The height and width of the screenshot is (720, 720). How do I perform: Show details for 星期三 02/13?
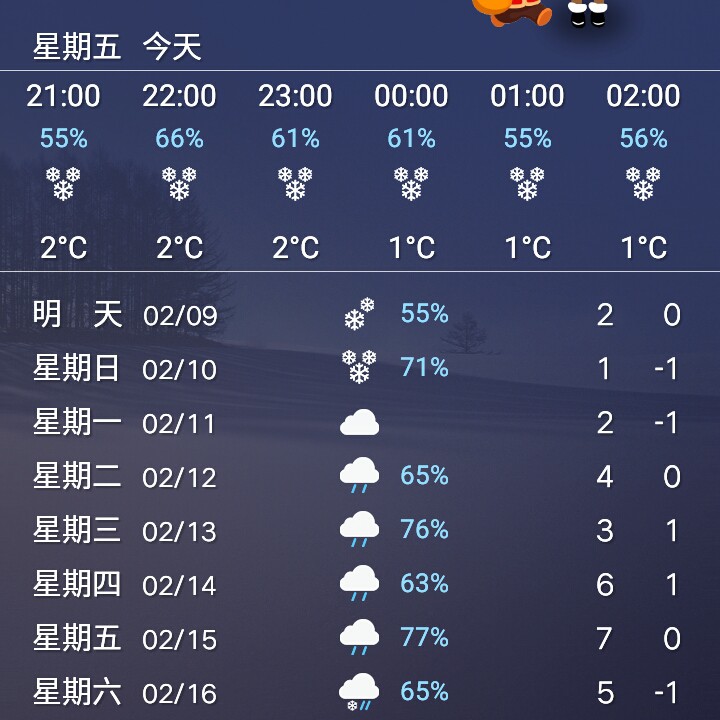(360, 530)
